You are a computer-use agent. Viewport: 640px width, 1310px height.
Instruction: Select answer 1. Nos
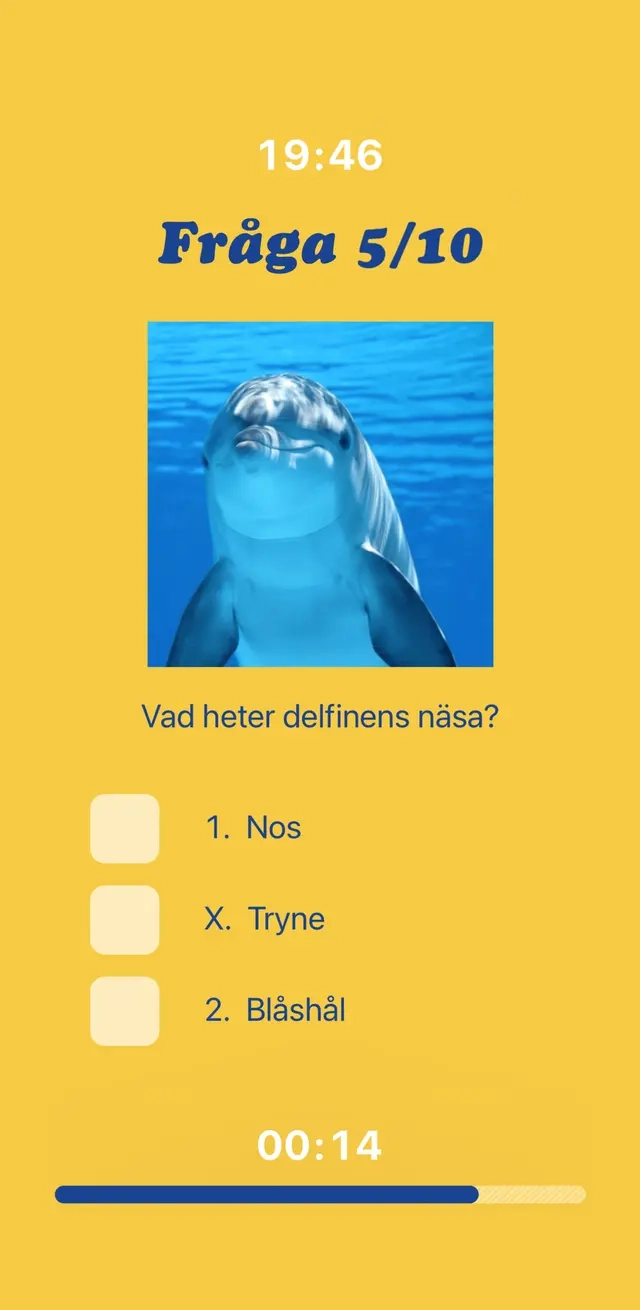coord(125,828)
